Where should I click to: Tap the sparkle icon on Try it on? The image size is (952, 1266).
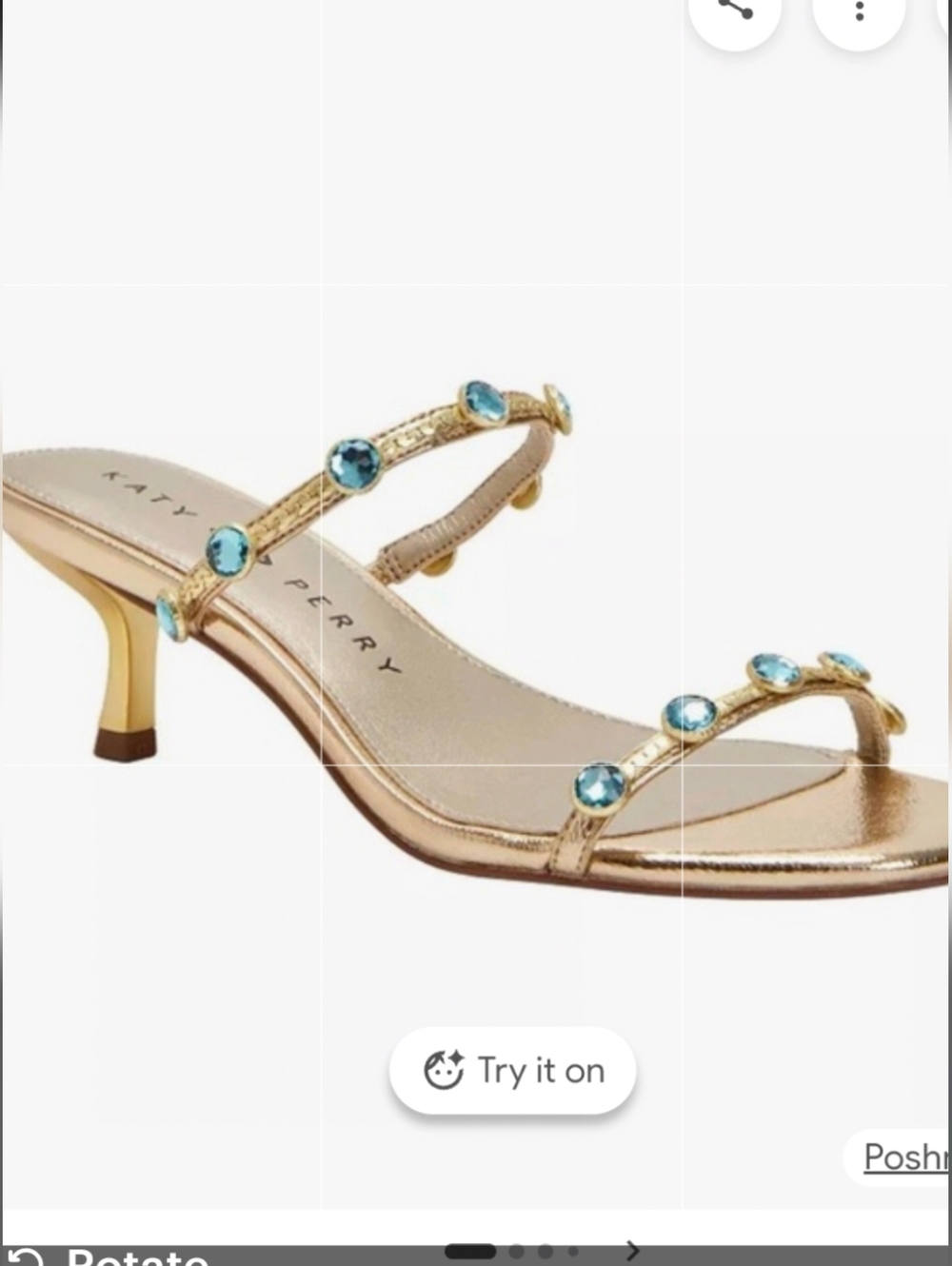[x=444, y=1069]
